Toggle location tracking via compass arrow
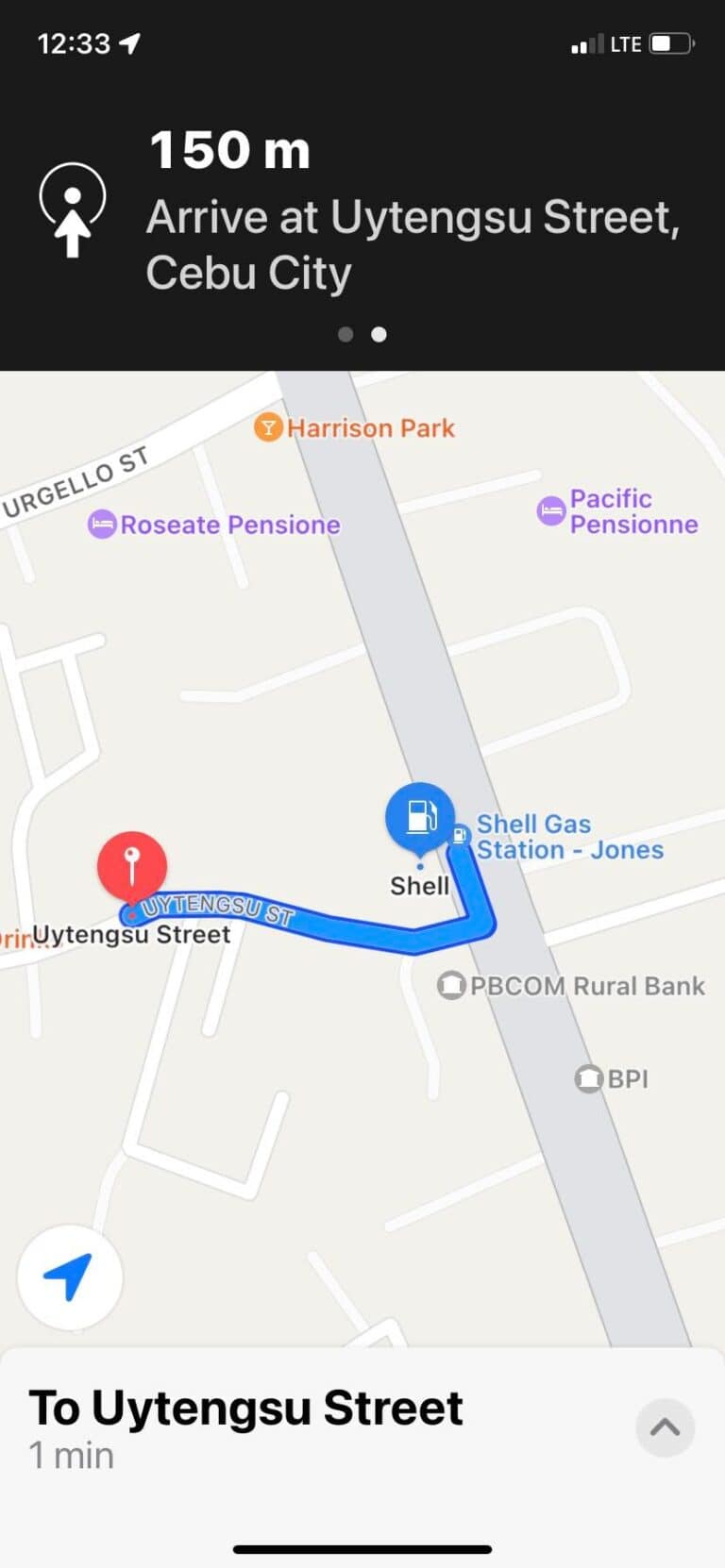Image resolution: width=725 pixels, height=1568 pixels. [x=69, y=1276]
